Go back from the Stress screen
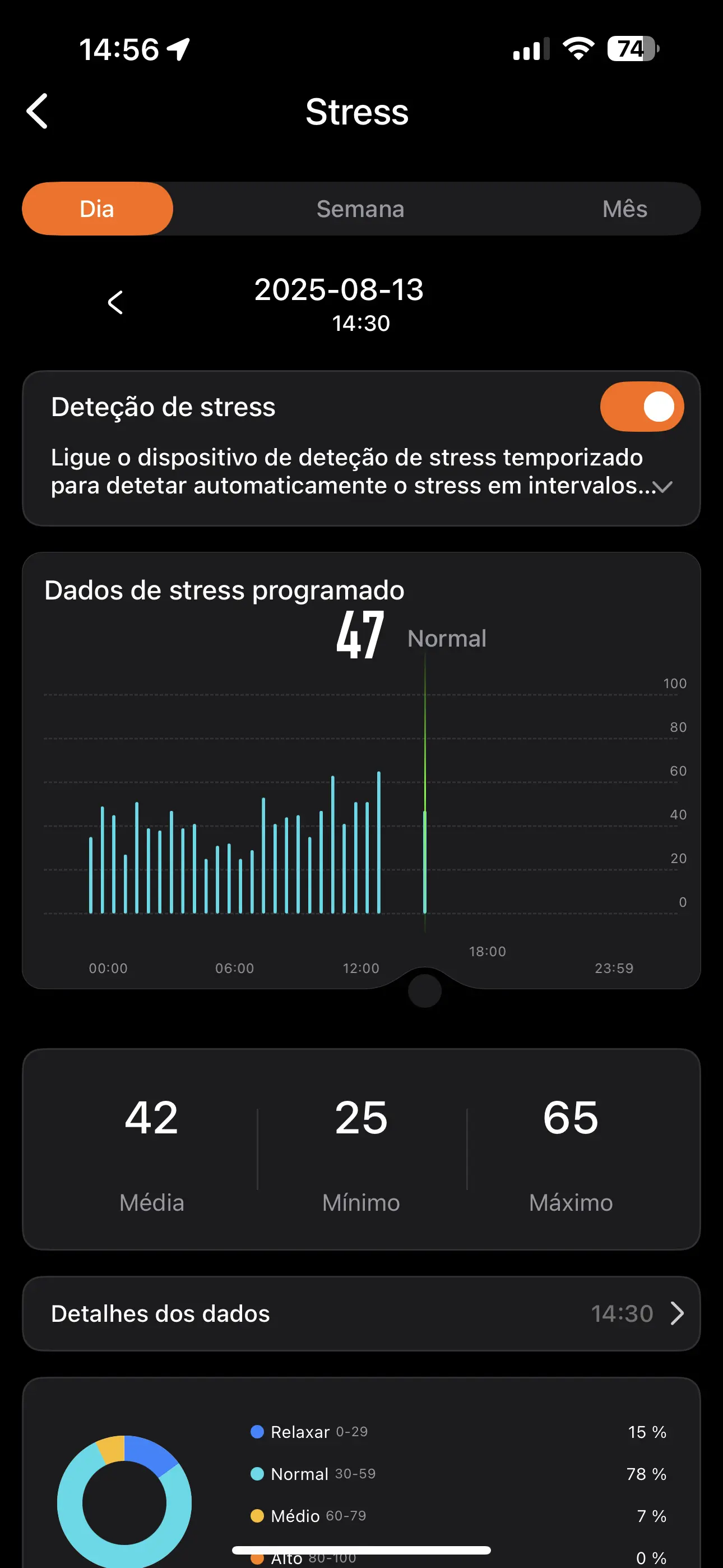The image size is (723, 1568). pyautogui.click(x=38, y=112)
